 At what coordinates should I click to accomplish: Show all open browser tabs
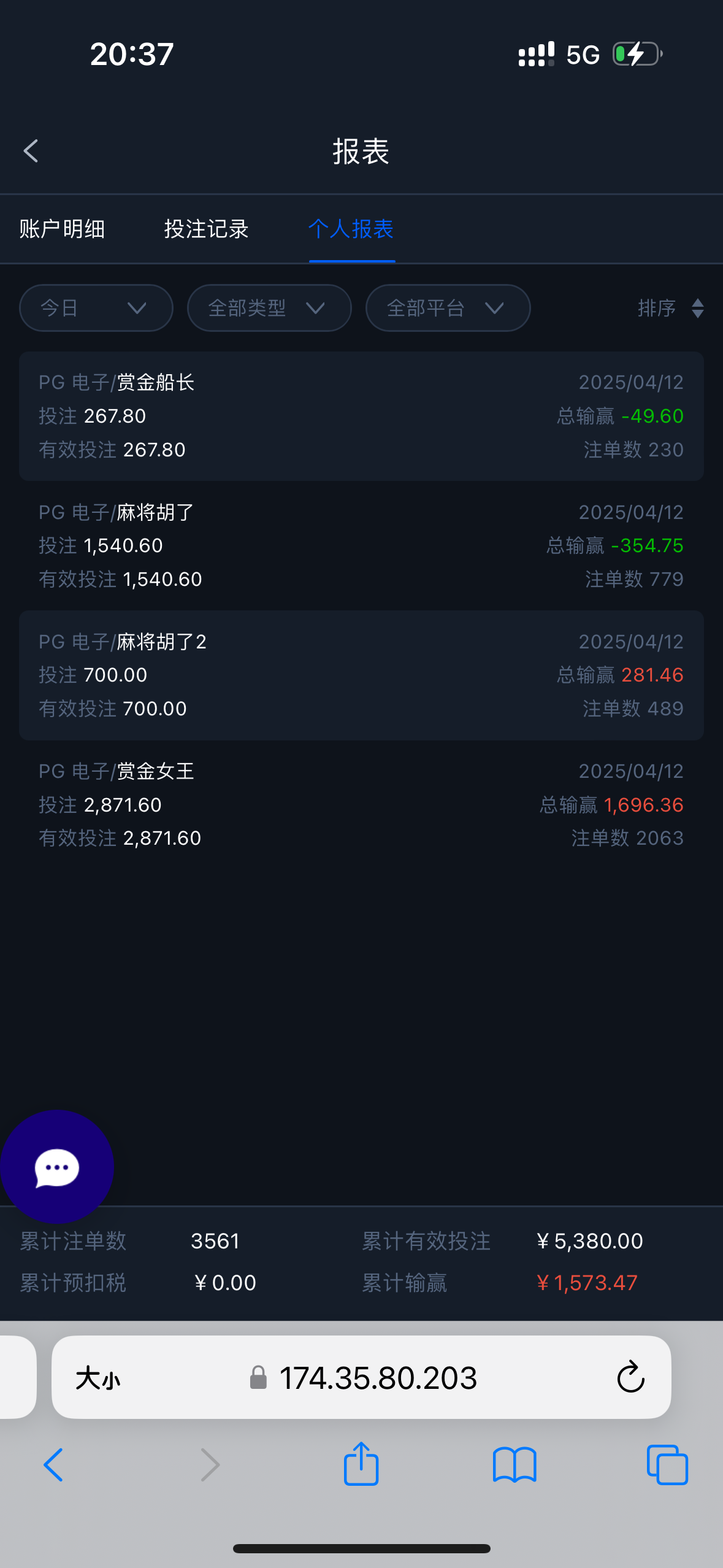667,1464
